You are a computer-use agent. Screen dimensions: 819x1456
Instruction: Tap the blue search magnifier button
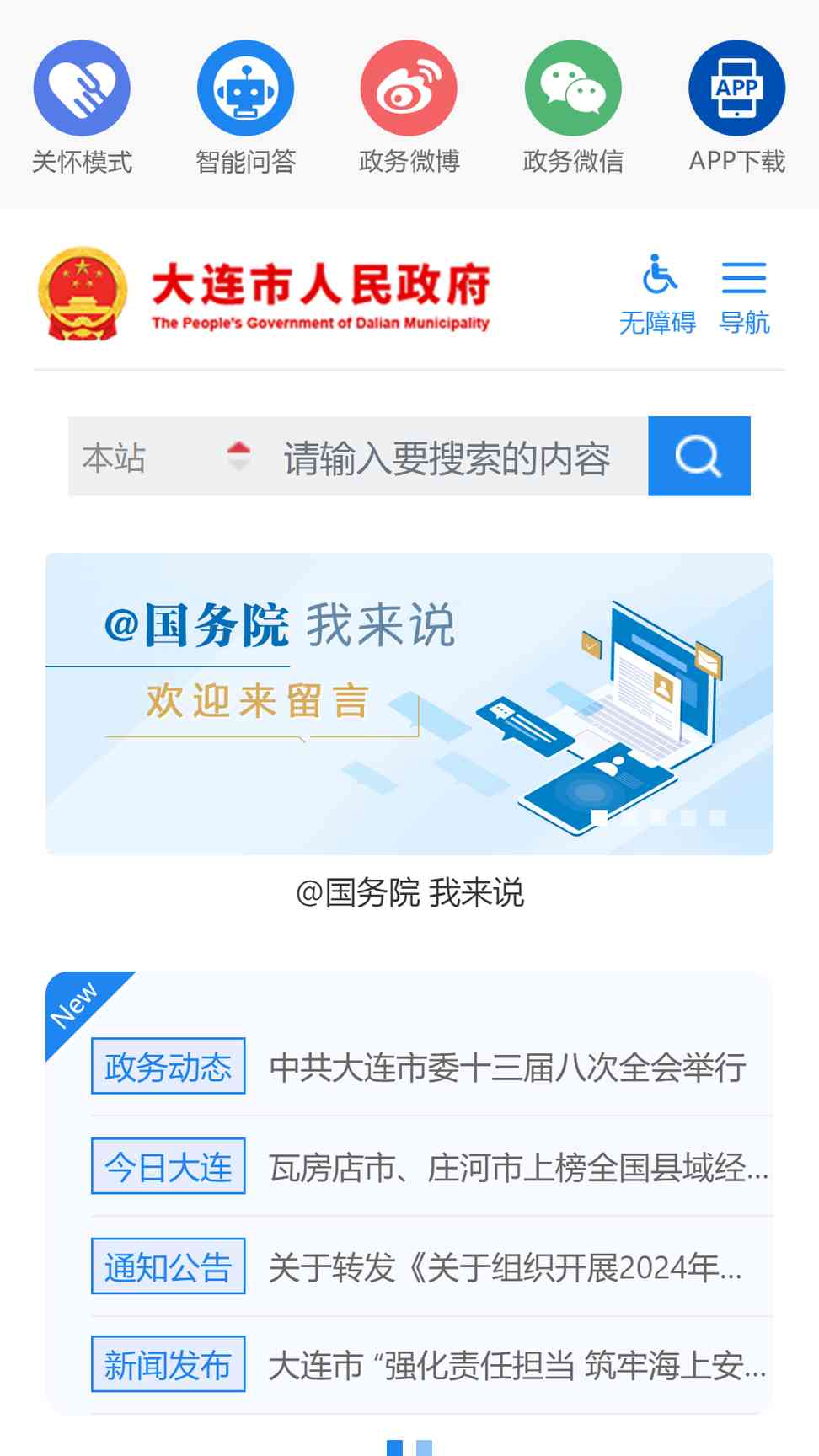699,457
